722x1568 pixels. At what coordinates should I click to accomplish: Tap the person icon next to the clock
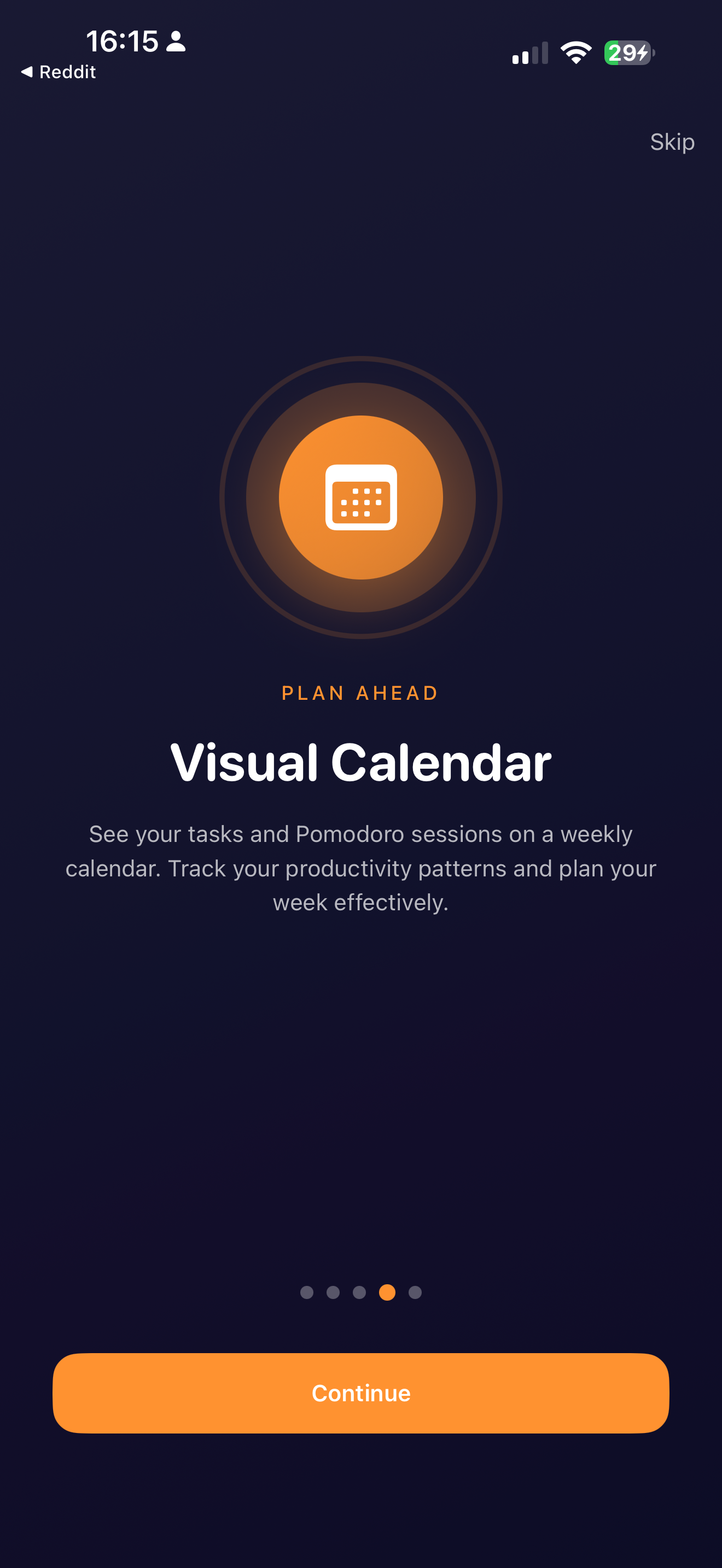tap(176, 42)
